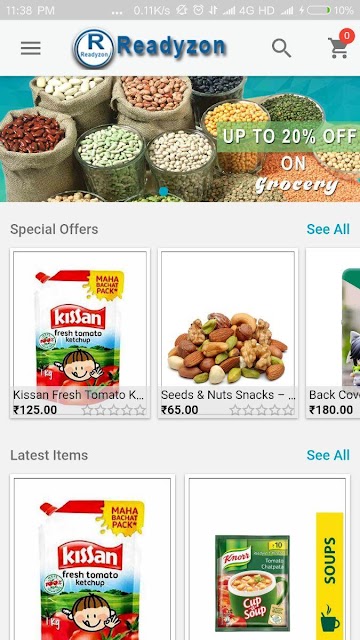Open the shopping cart
Image resolution: width=360 pixels, height=640 pixels.
pos(339,47)
